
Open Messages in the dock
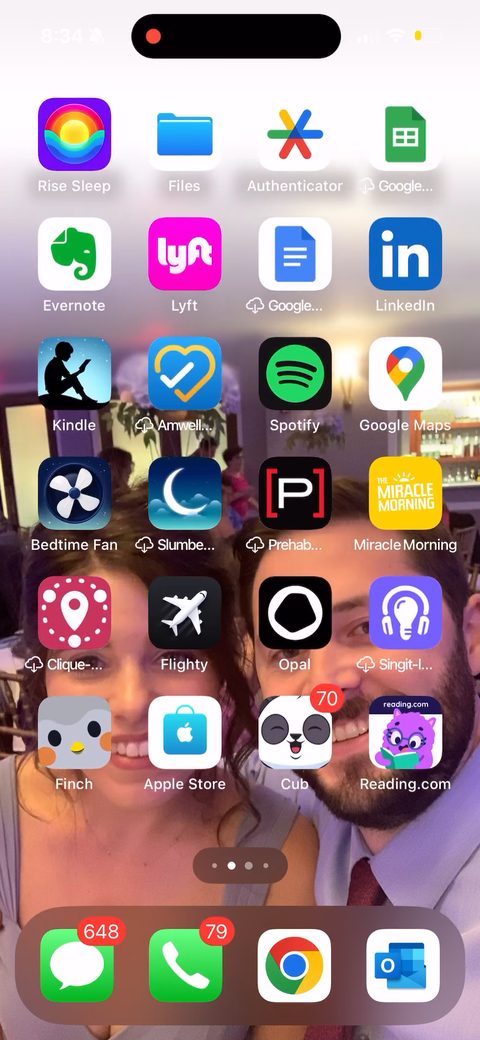[77, 965]
